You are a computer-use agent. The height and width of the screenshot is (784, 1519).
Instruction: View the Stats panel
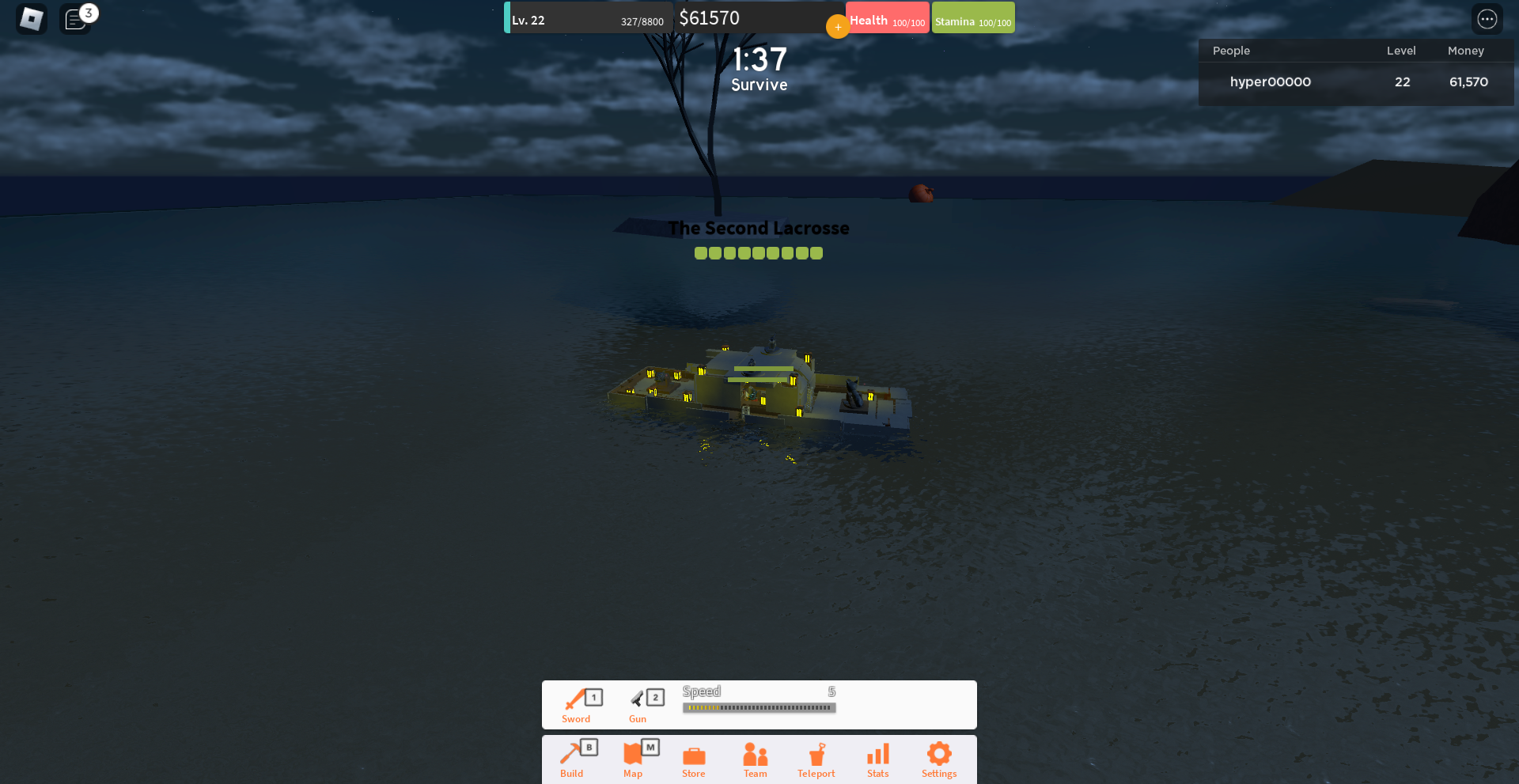[x=878, y=759]
